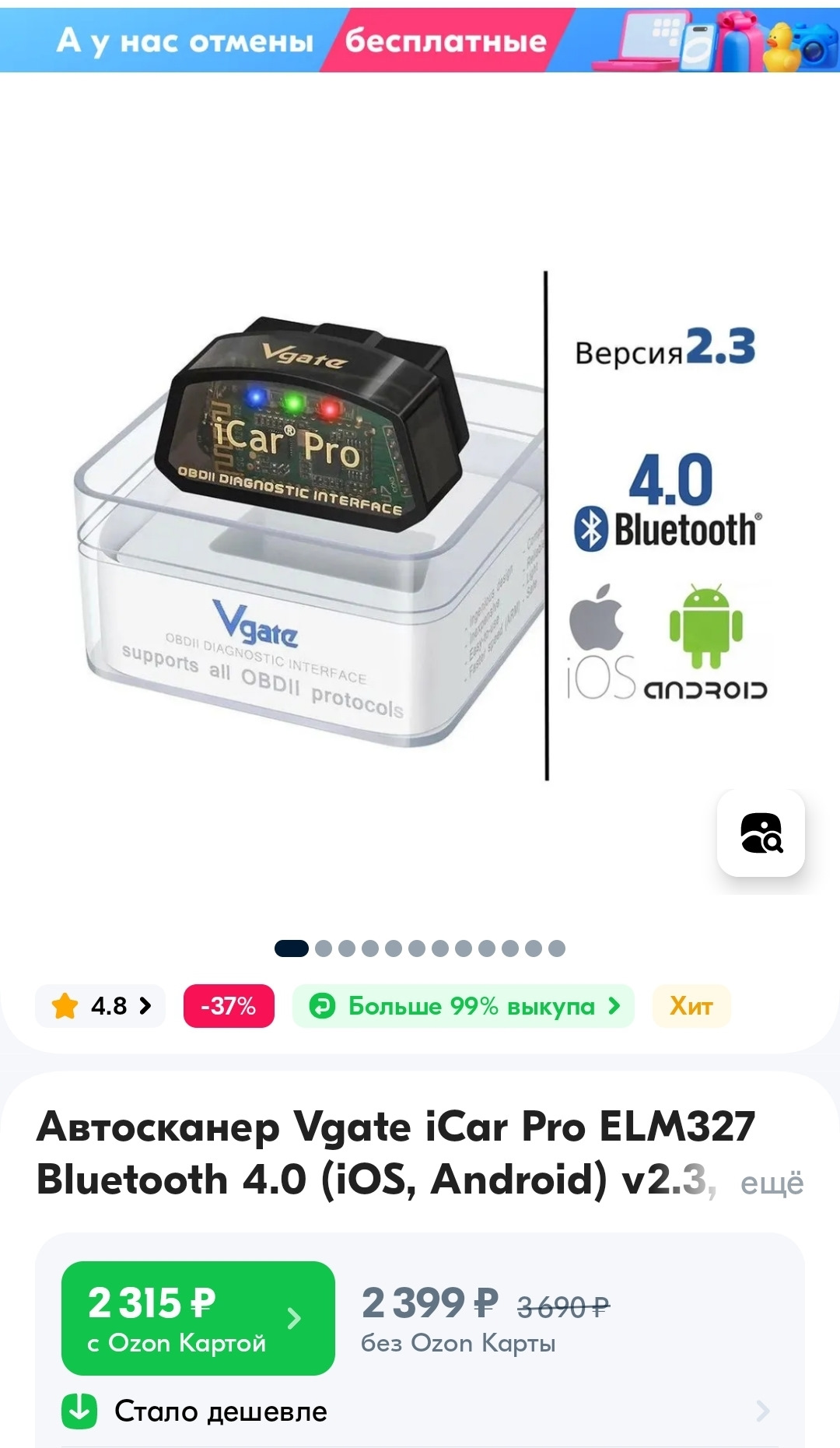Open the 'Стало дешевле' price history row
This screenshot has width=840, height=1448.
click(x=420, y=1411)
